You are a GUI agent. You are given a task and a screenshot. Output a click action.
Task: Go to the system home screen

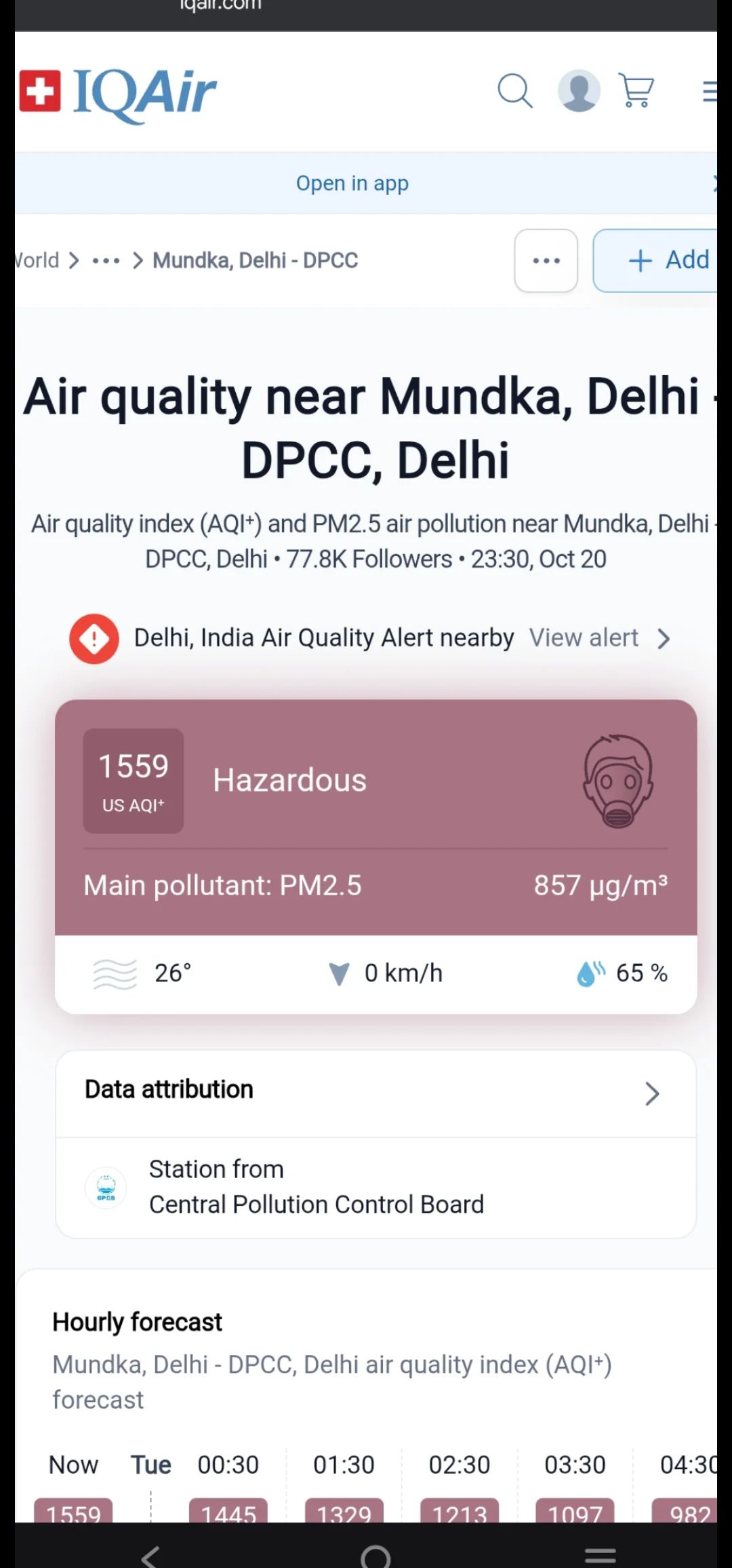coord(375,1556)
